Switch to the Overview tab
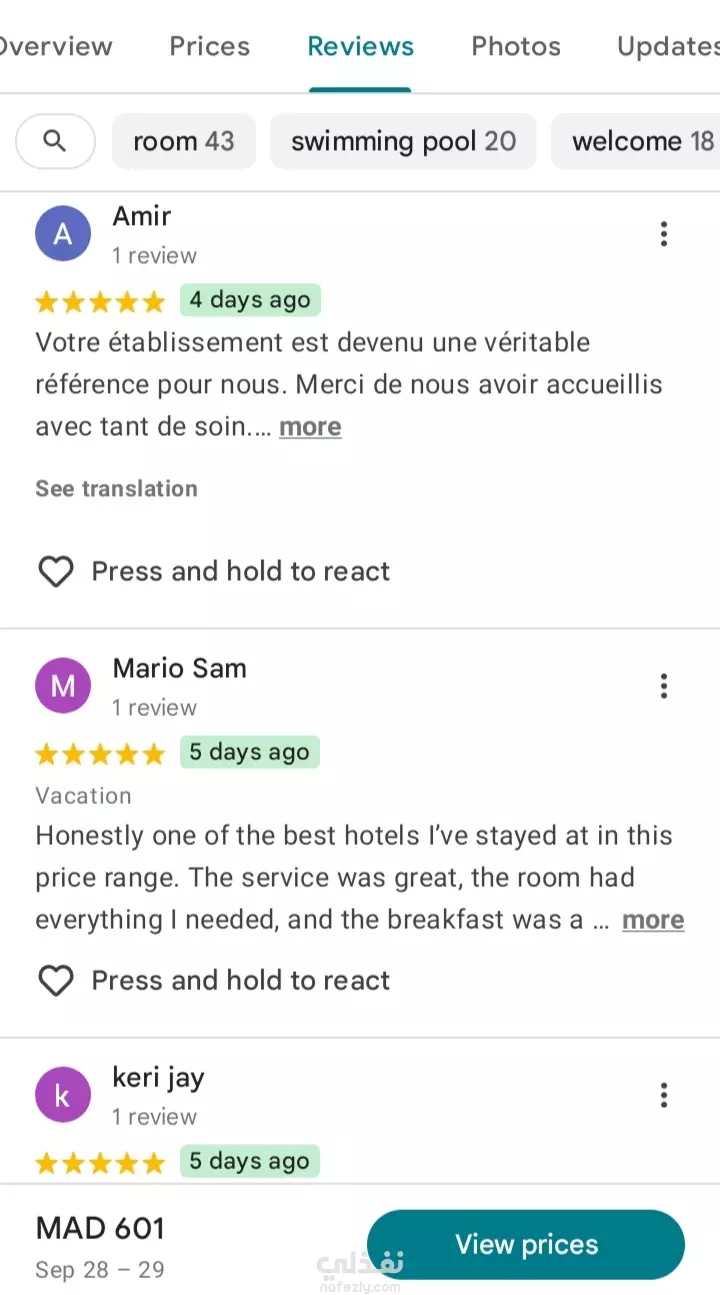 point(55,46)
